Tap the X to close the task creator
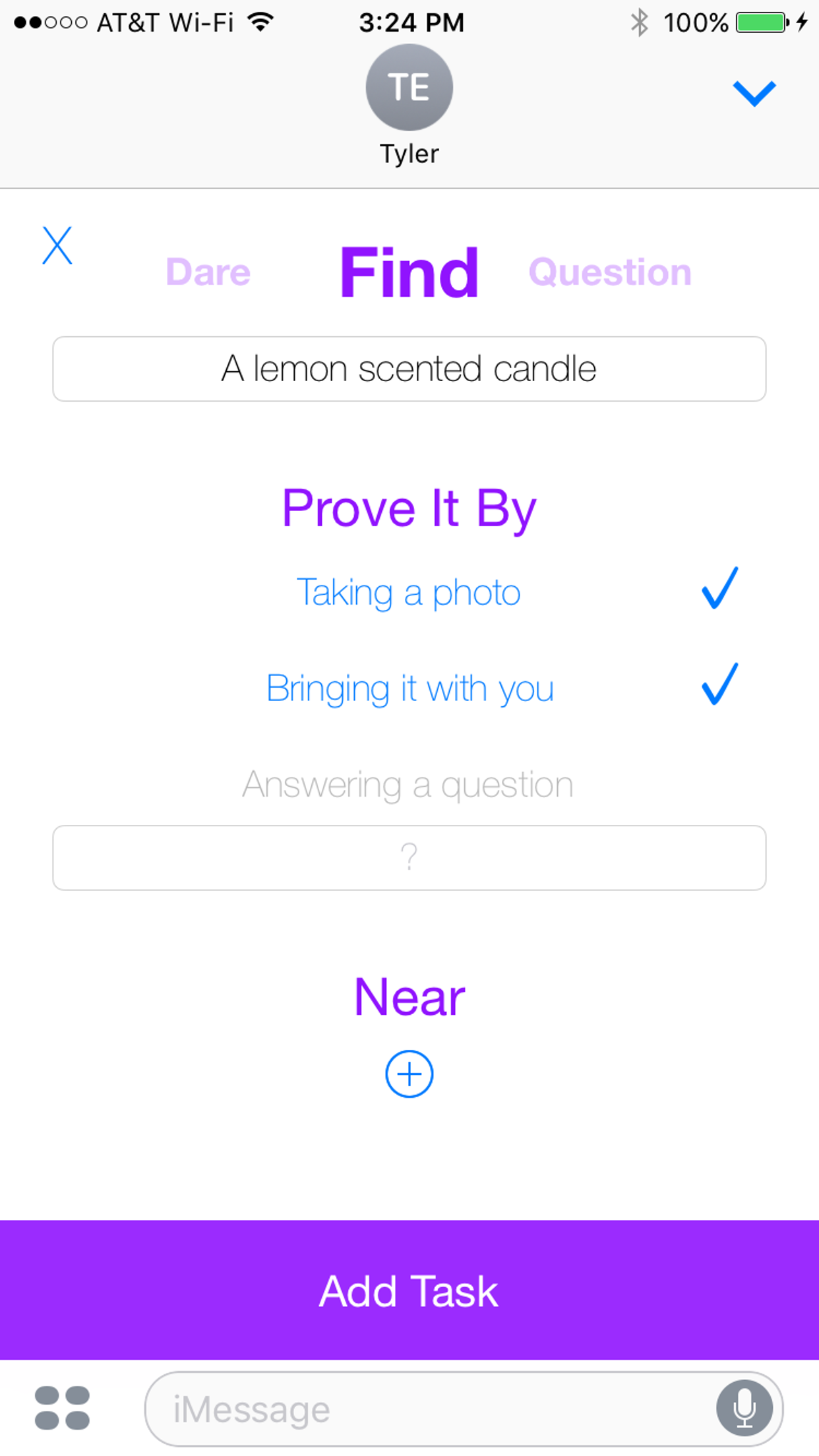Image resolution: width=819 pixels, height=1456 pixels. click(57, 245)
